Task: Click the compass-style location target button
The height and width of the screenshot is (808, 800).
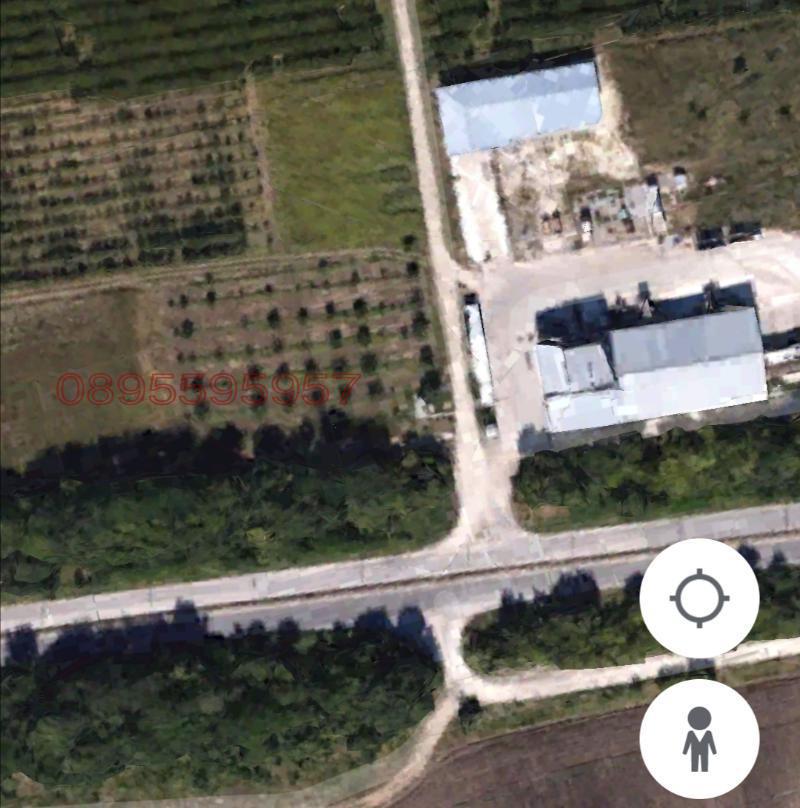Action: coord(701,598)
